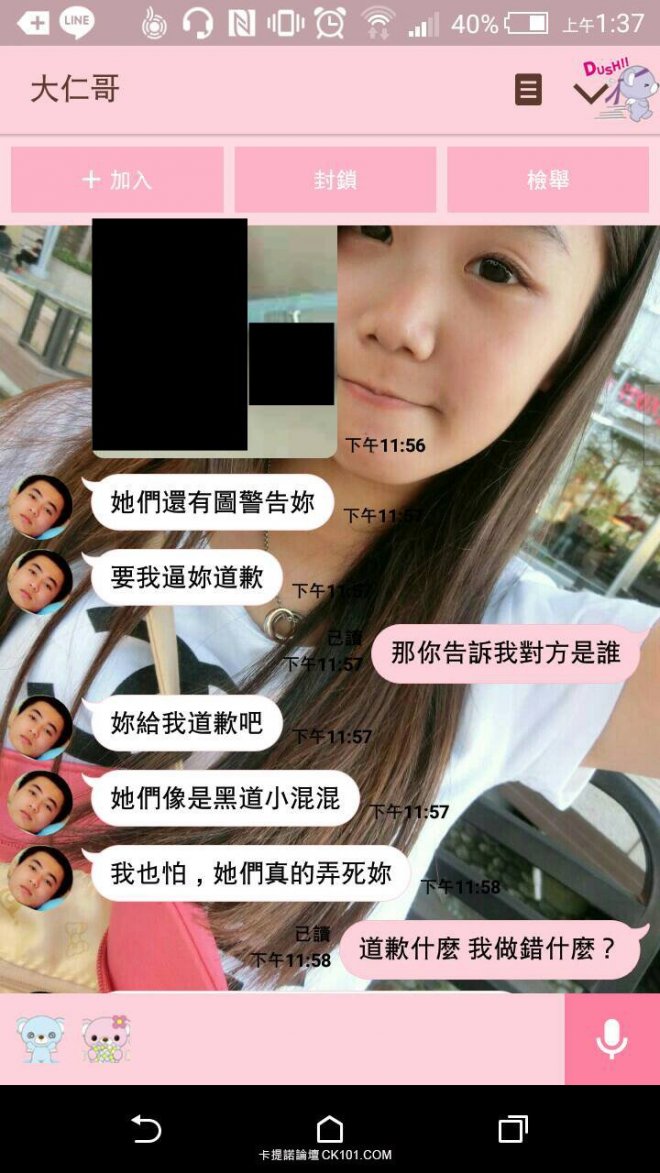Open the blue bear sticker icon

click(41, 1039)
